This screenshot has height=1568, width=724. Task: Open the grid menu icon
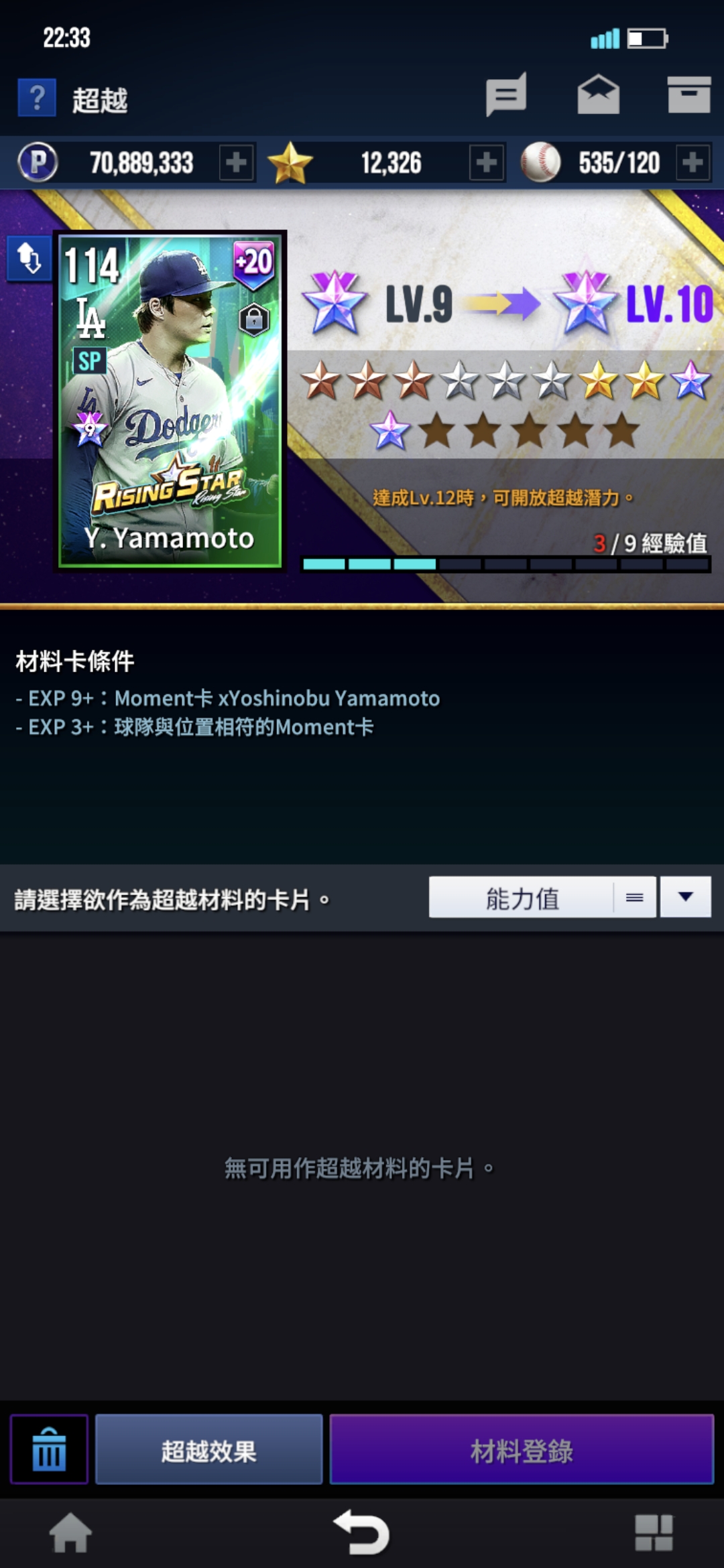point(654,1533)
